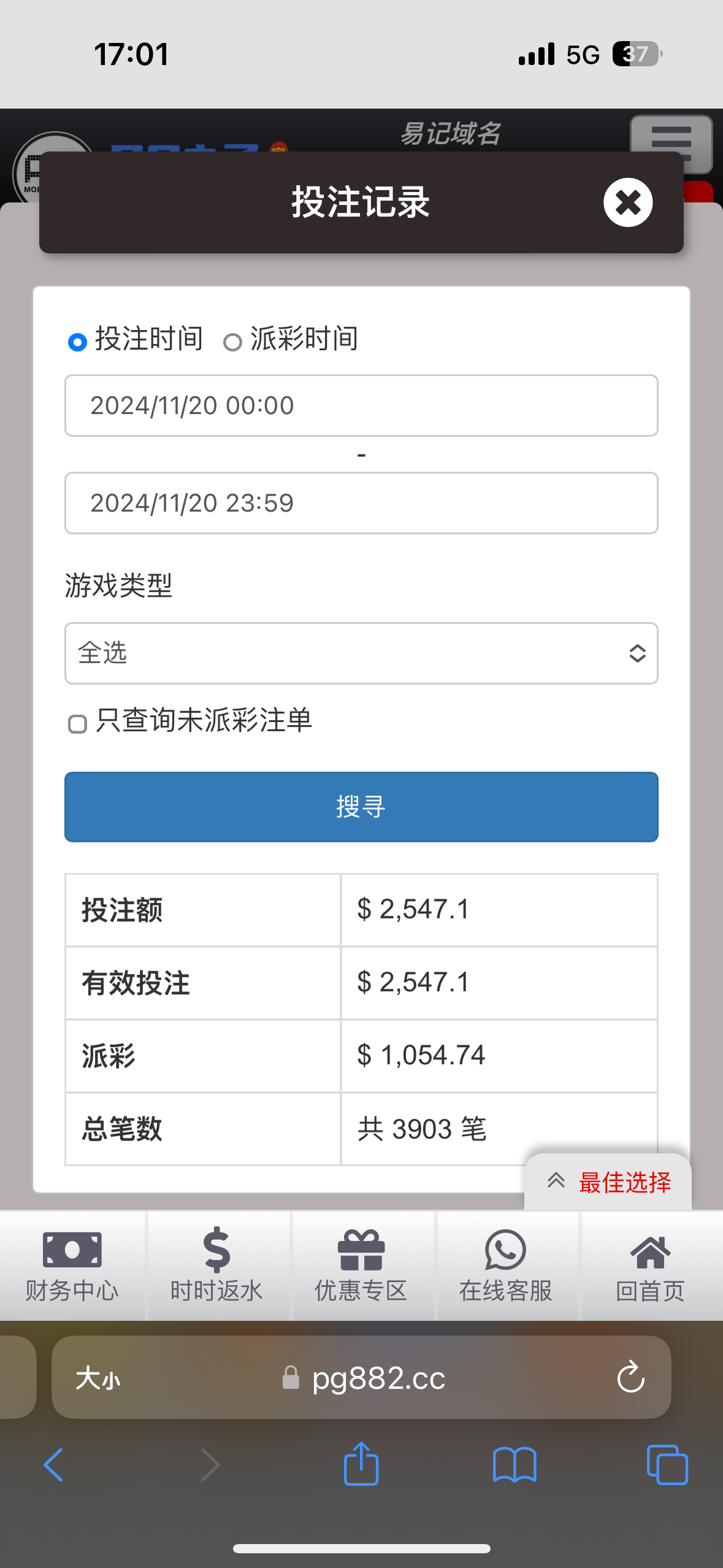Expand the 游戏类型 dropdown showing 全选

361,653
